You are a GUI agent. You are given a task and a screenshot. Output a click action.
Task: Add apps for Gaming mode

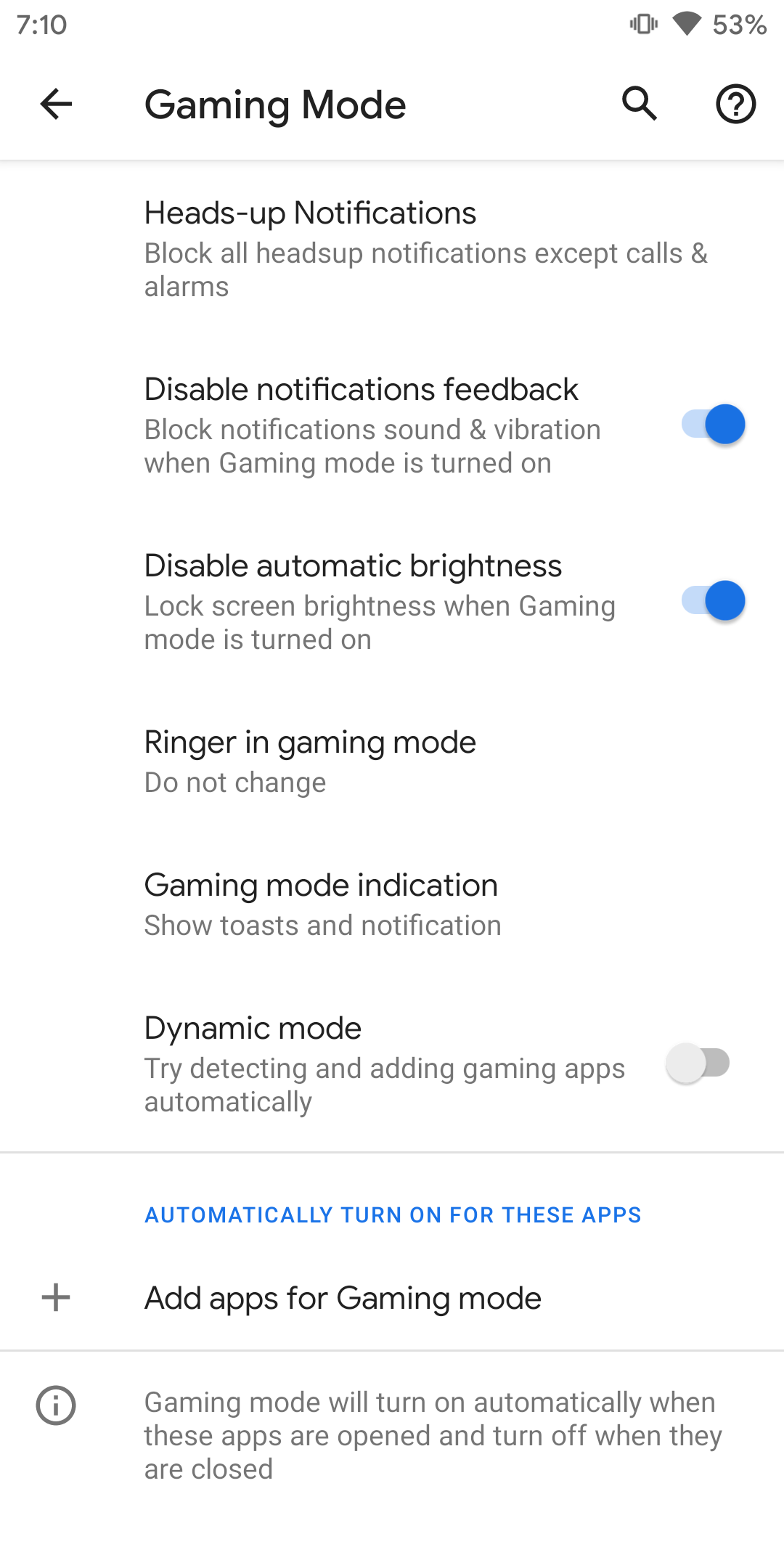tap(392, 1298)
